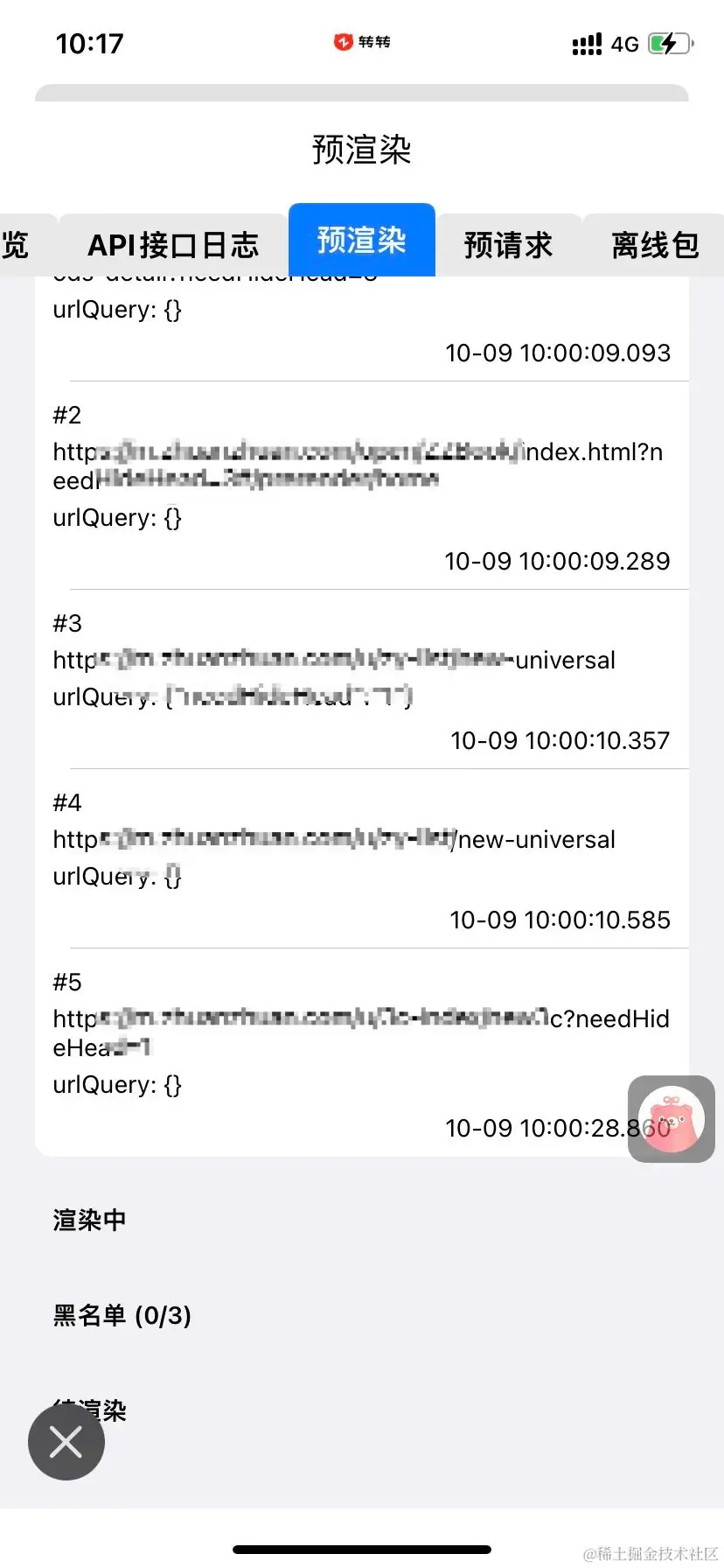The image size is (724, 1568).
Task: Select the 预渲染 tab
Action: (x=361, y=241)
